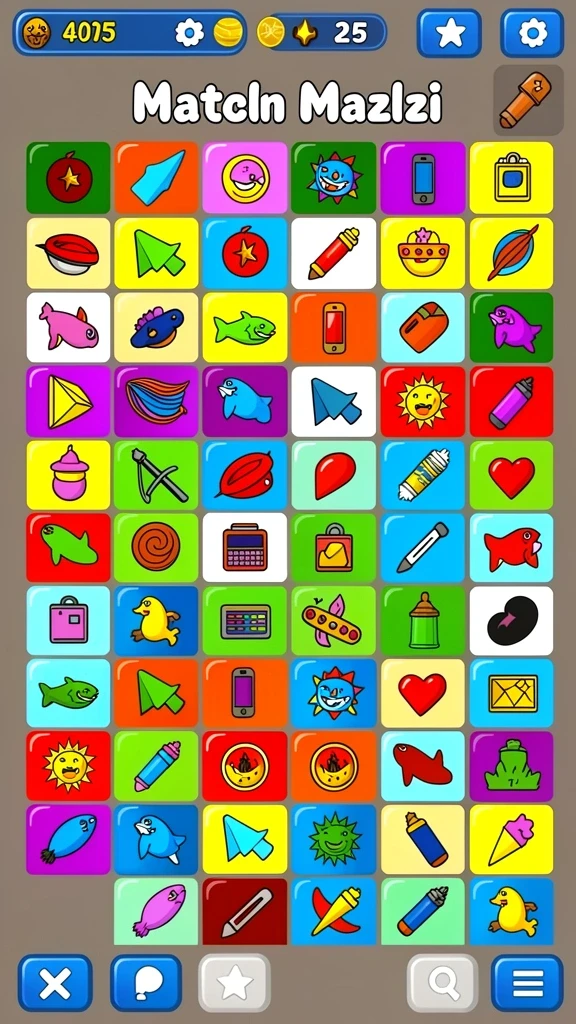Tap the grey magnifier search button

coord(443,983)
